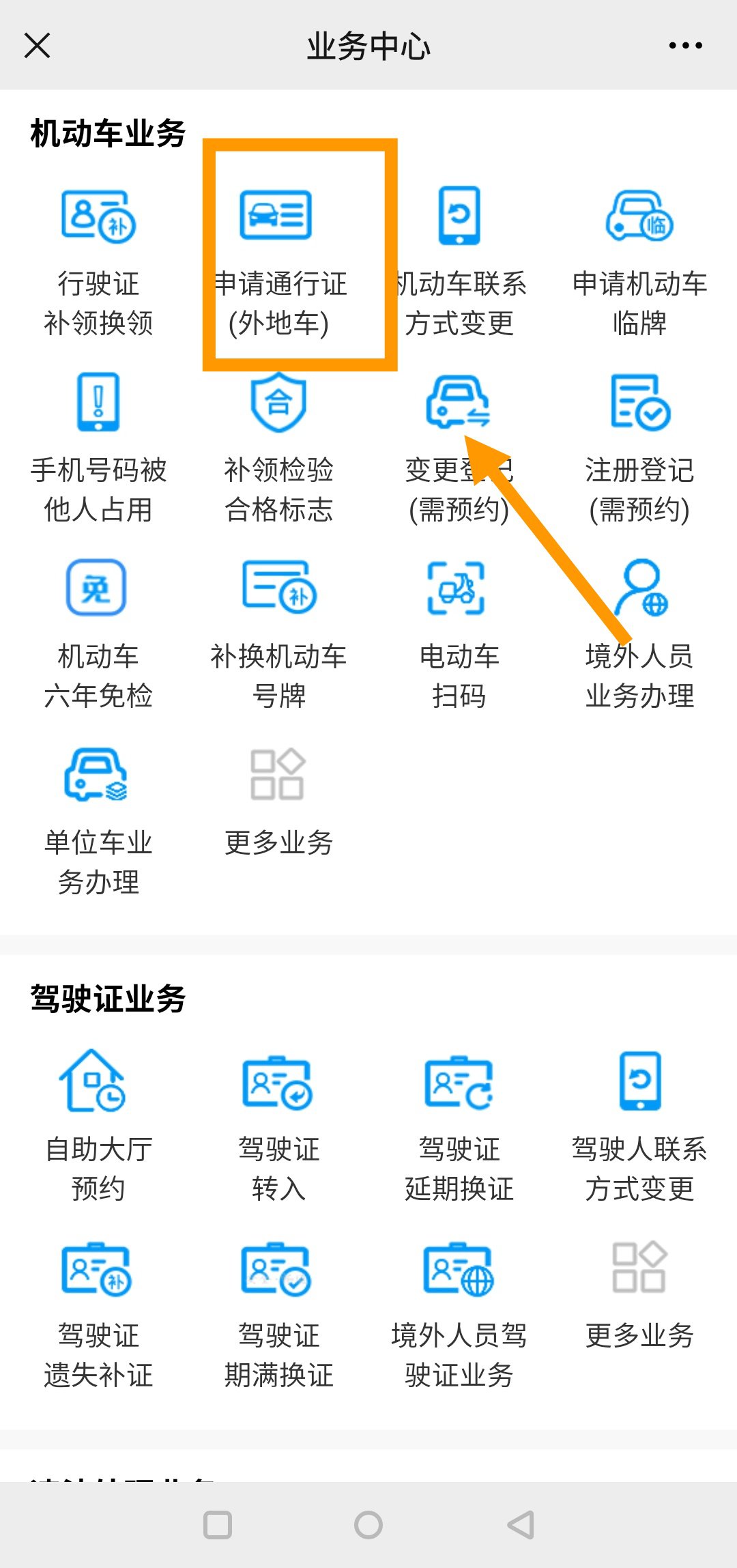Open the three-dot overflow menu
Screen dimensions: 737x1568
click(x=685, y=46)
